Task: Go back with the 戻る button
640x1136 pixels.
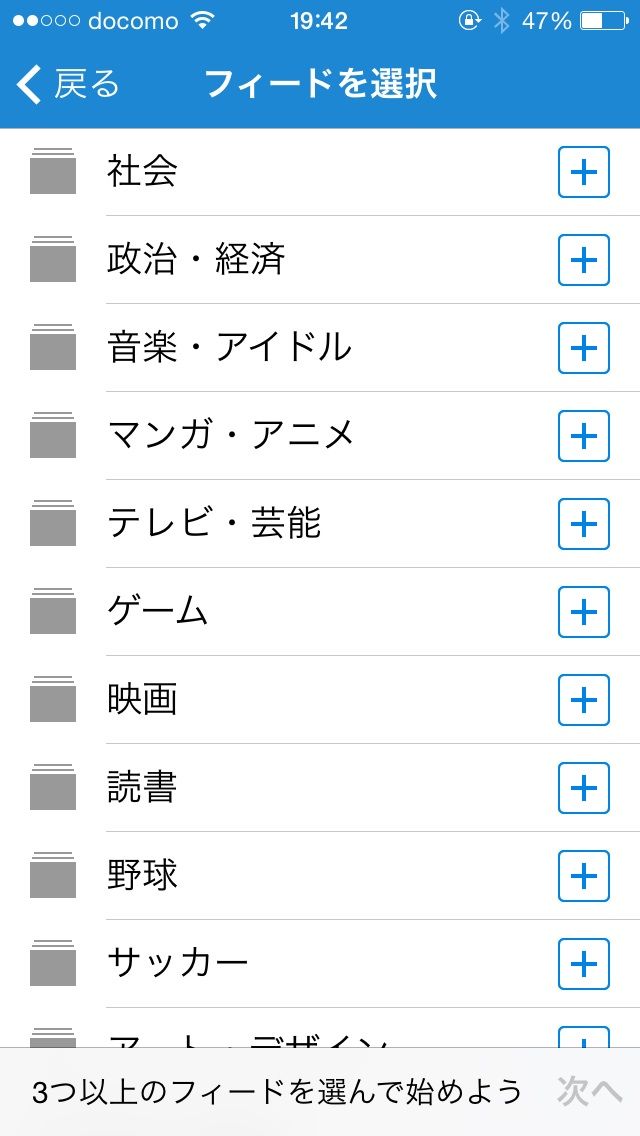Action: pyautogui.click(x=68, y=85)
